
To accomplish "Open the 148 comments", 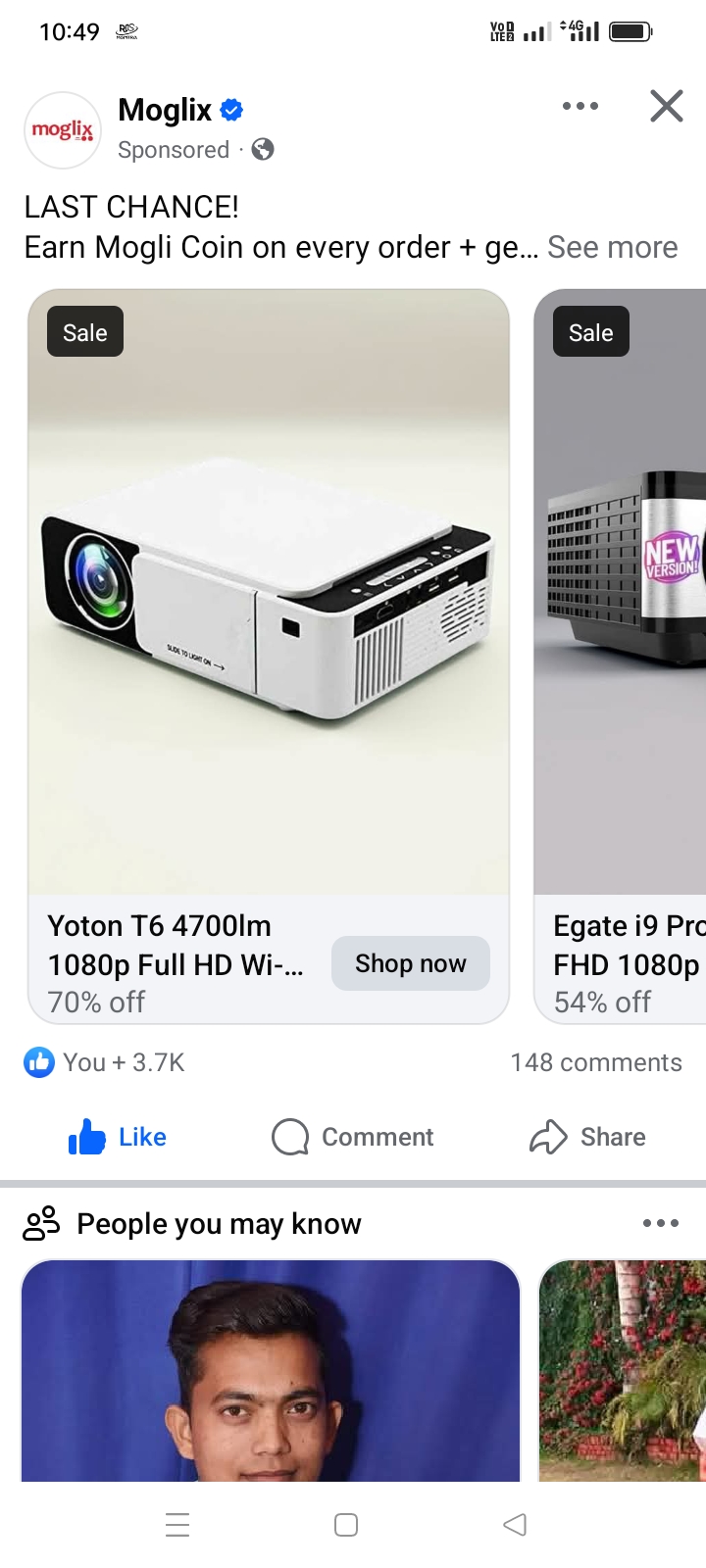I will [595, 1062].
